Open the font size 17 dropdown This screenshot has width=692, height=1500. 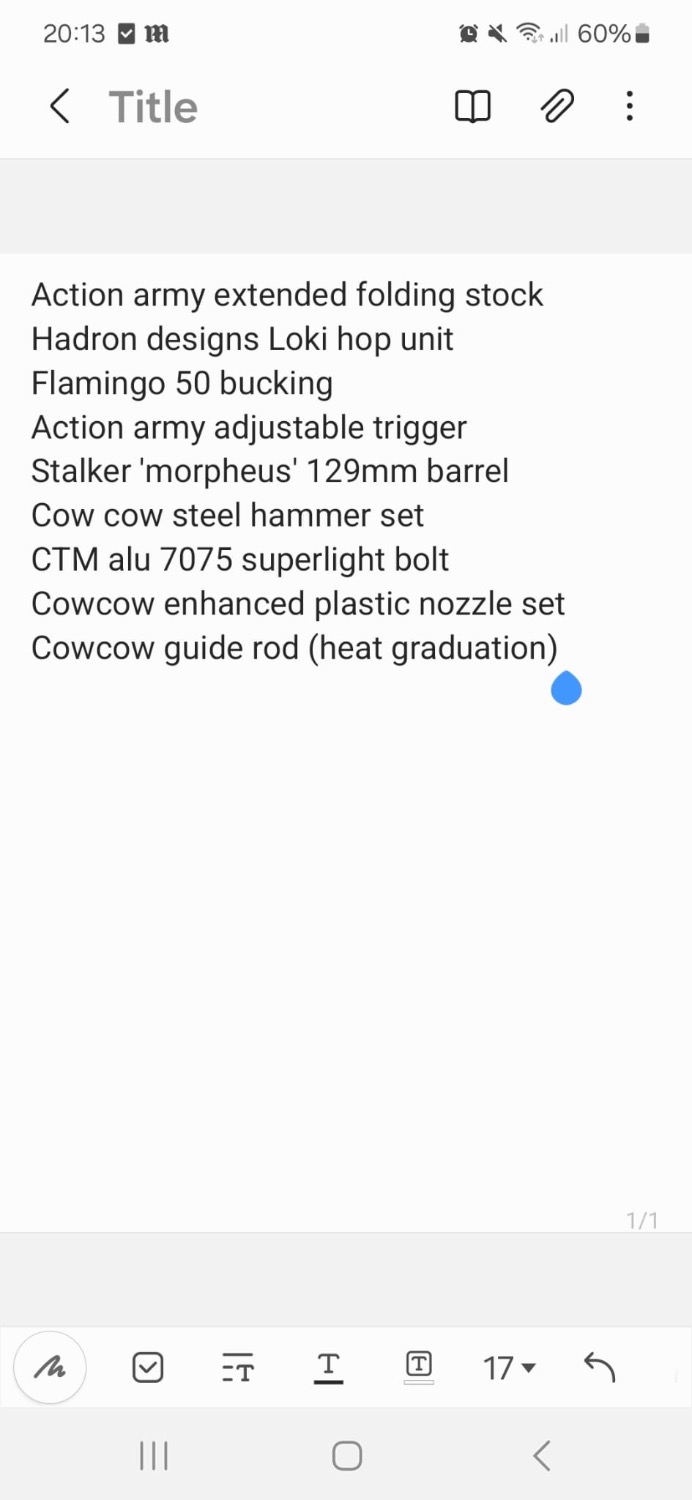point(509,1367)
